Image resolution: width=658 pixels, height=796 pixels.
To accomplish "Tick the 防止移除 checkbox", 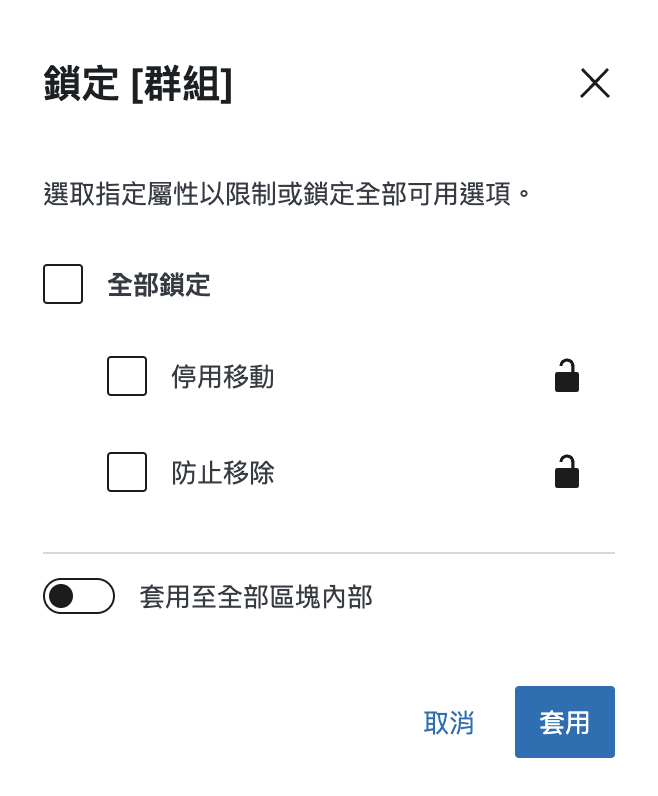I will [x=127, y=472].
